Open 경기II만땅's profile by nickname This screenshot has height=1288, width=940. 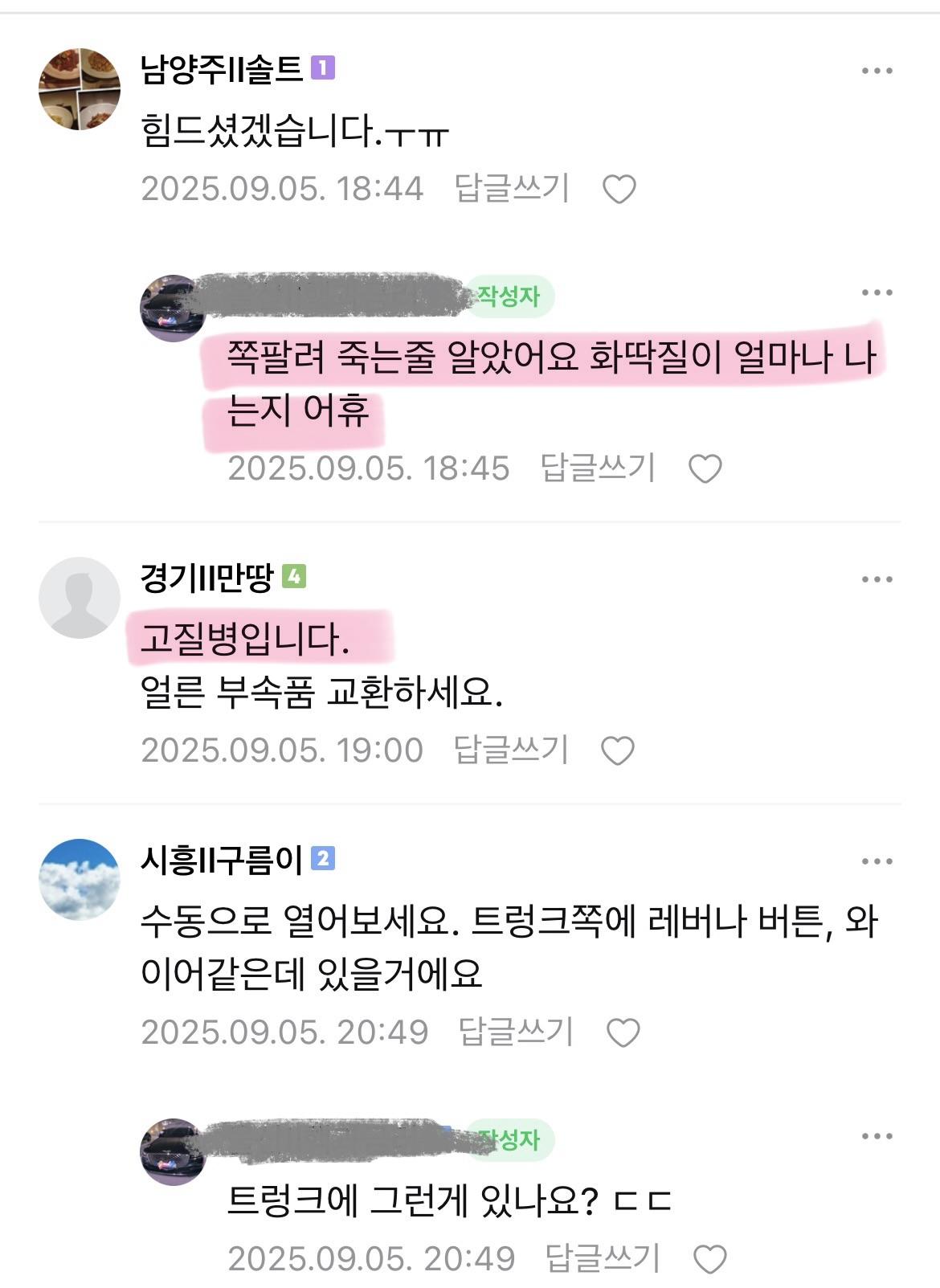(207, 578)
